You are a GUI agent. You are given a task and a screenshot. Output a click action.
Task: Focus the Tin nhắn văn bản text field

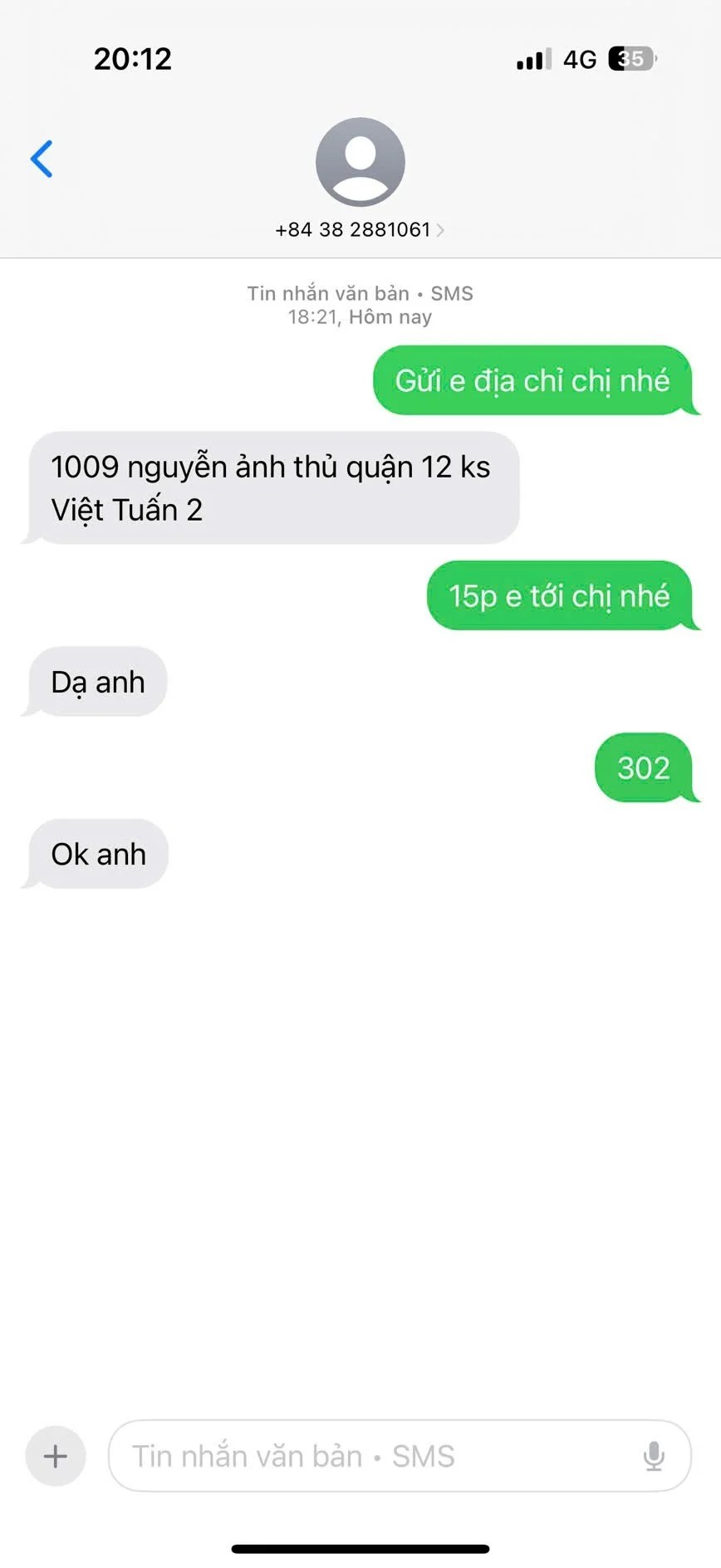[x=374, y=1456]
